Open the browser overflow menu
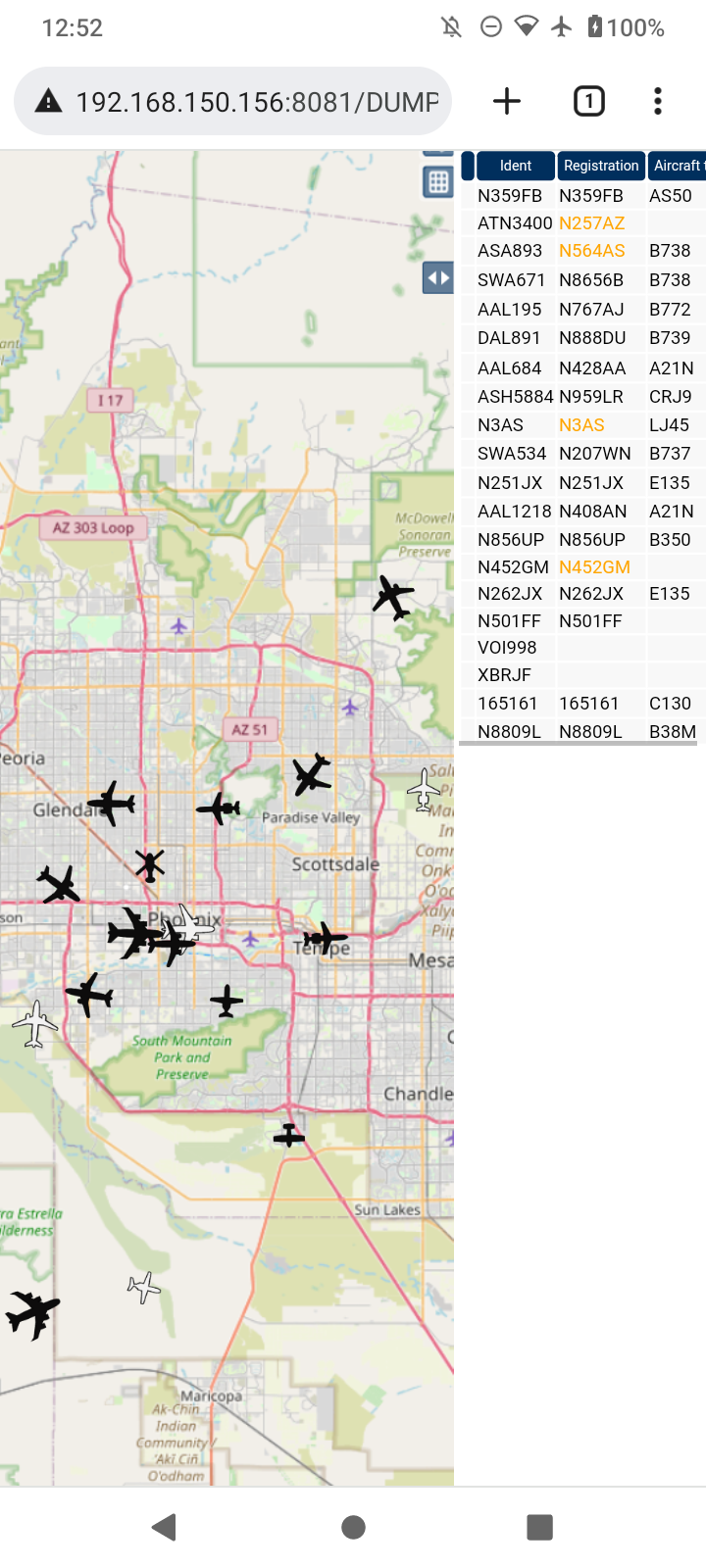The width and height of the screenshot is (706, 1568). [658, 101]
